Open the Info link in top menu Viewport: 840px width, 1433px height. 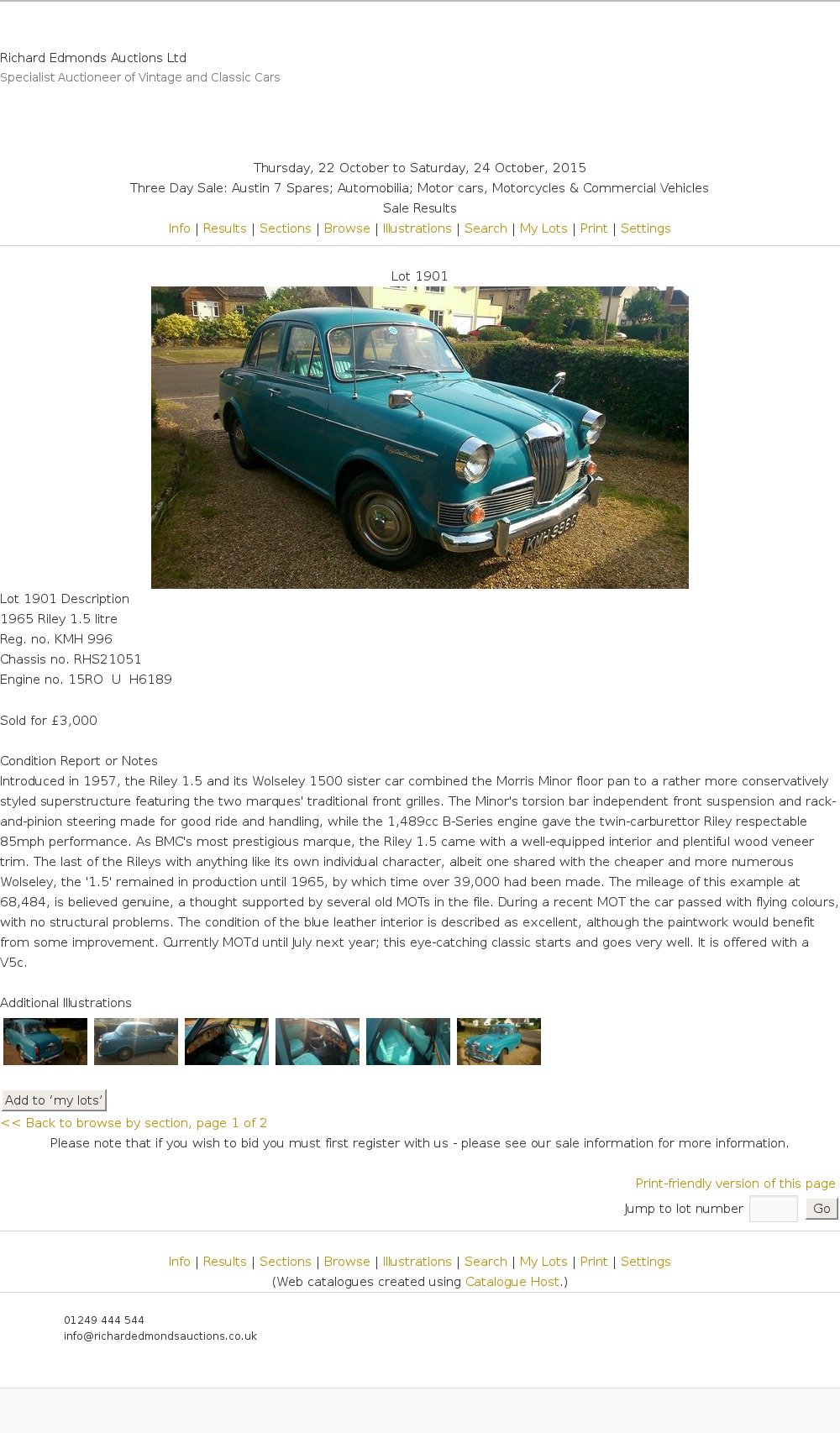(x=179, y=228)
